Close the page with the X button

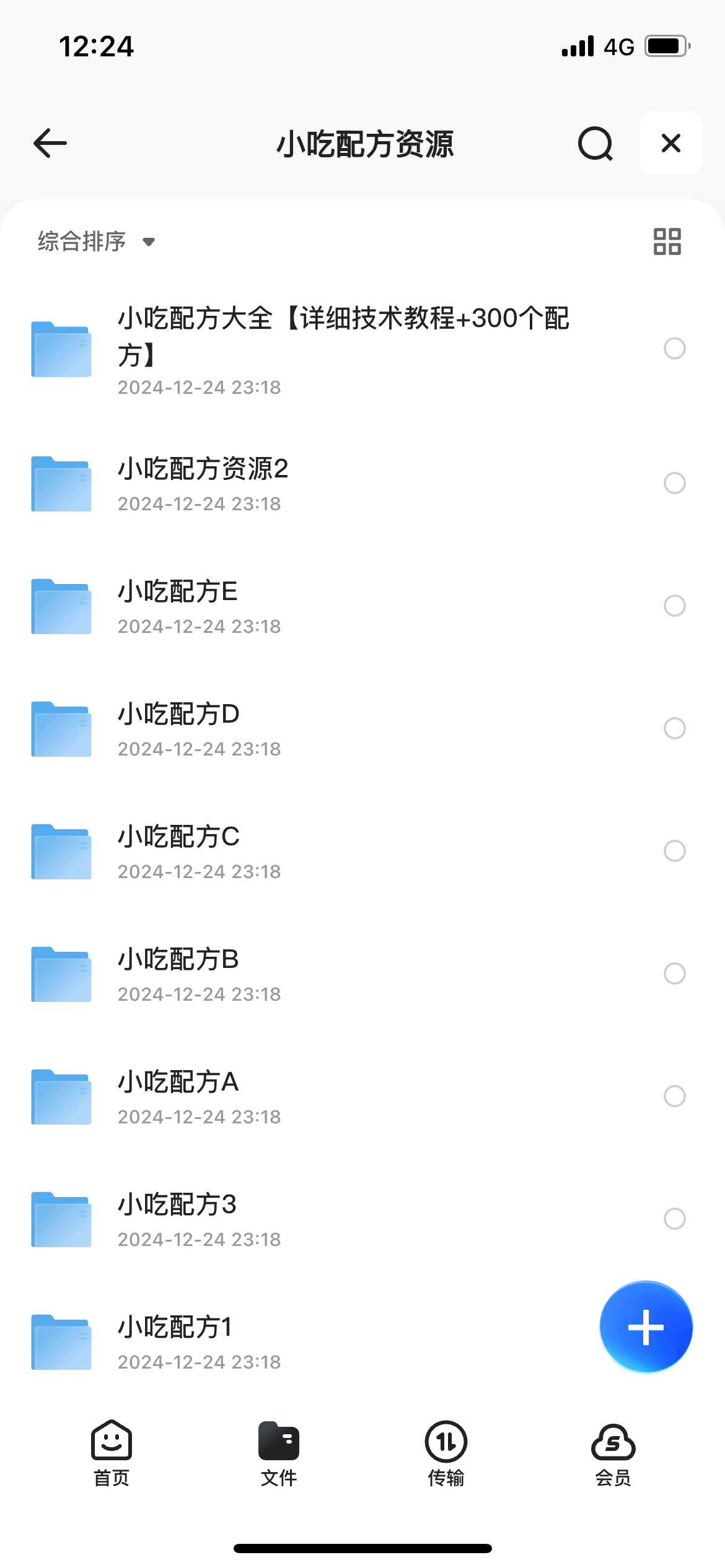click(670, 143)
